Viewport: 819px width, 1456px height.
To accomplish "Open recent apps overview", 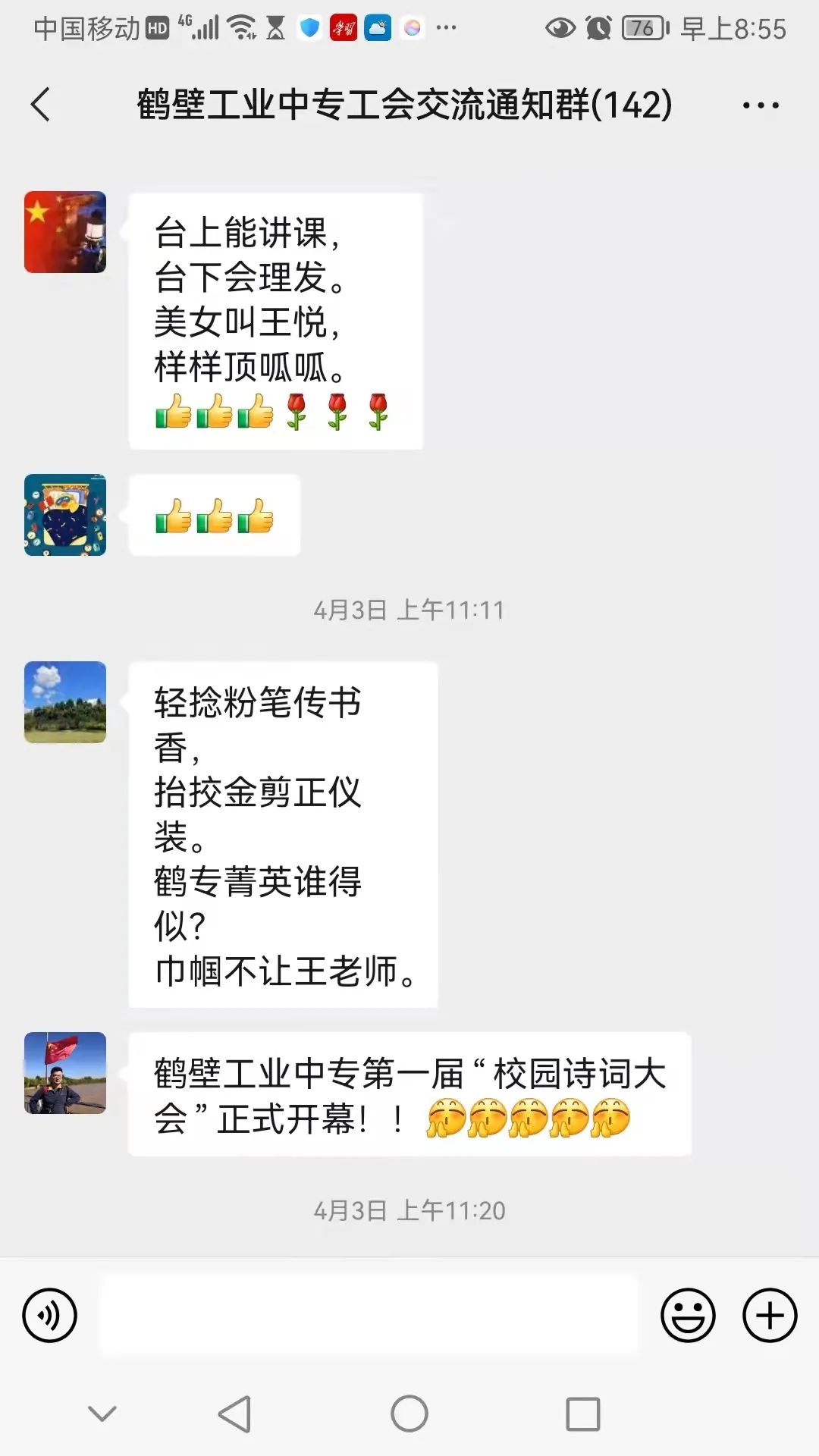I will (x=583, y=1414).
